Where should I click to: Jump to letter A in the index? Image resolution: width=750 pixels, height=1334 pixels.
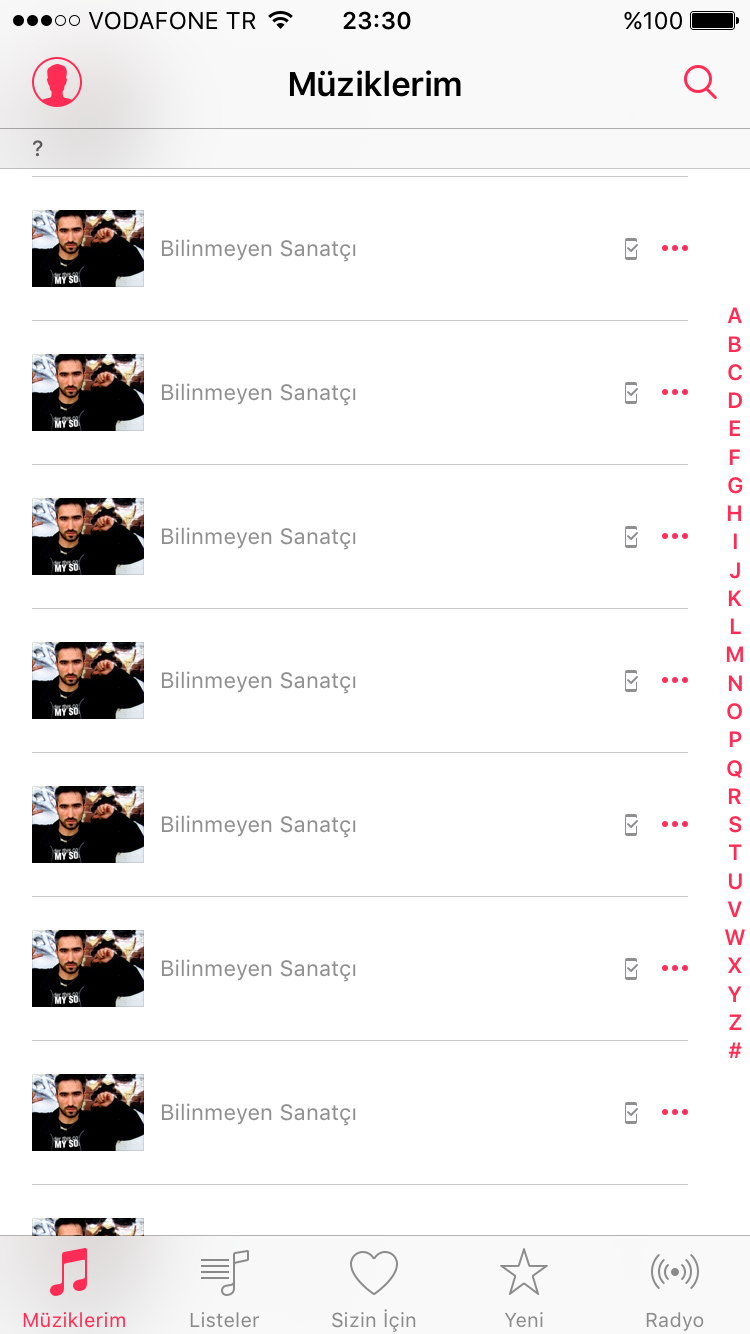coord(735,316)
